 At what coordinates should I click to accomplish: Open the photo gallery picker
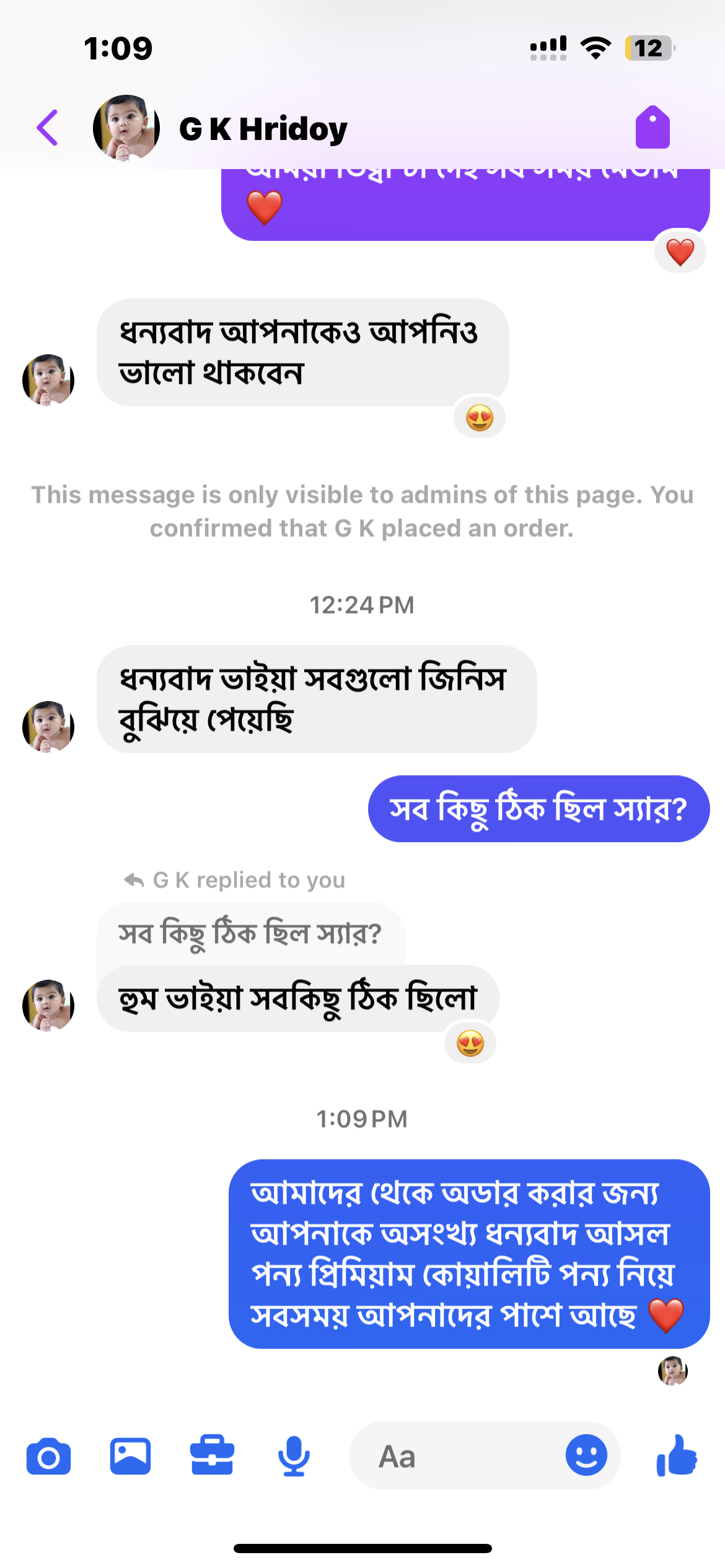pos(130,1457)
